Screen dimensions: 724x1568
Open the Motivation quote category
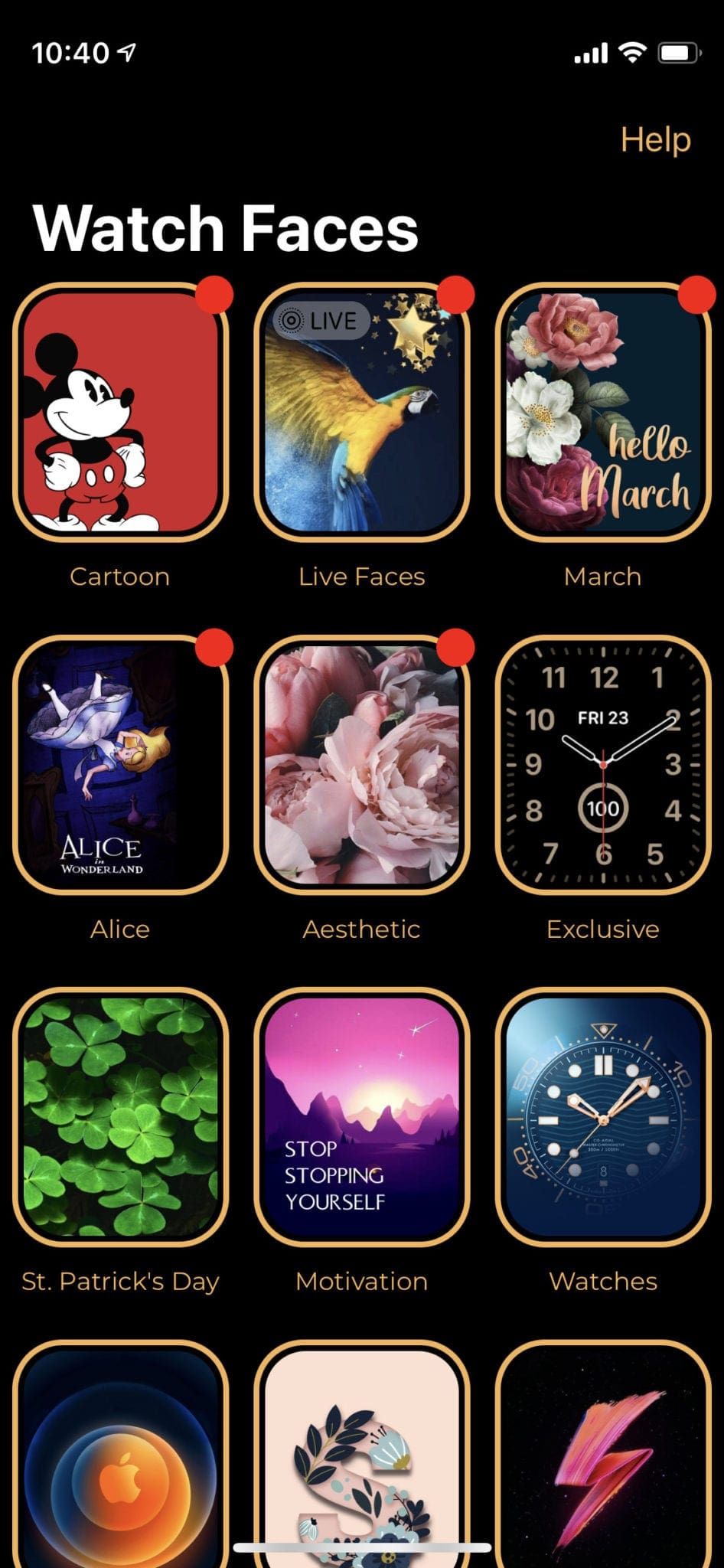(x=361, y=1118)
